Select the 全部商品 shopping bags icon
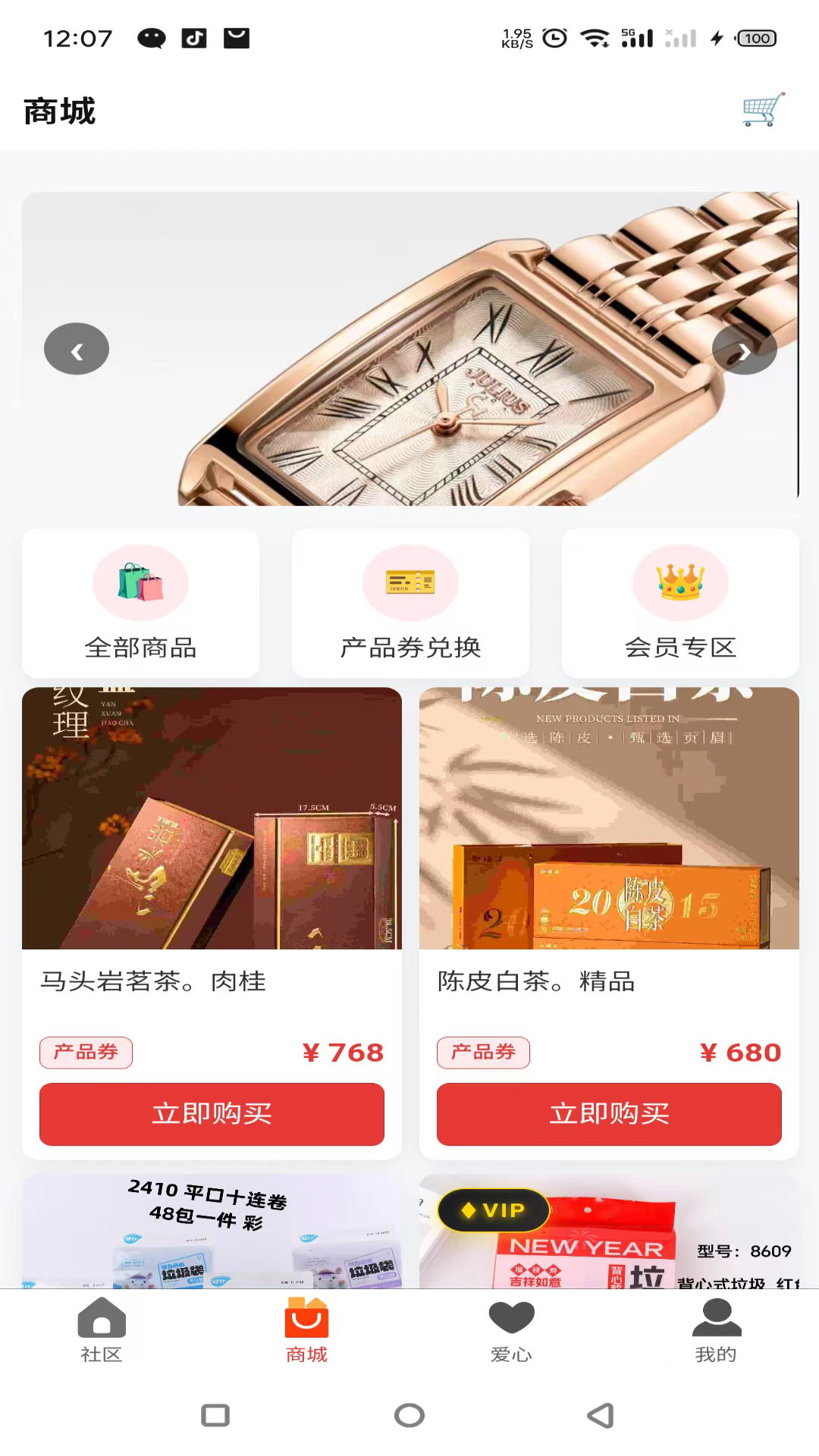This screenshot has height=1456, width=819. click(141, 582)
